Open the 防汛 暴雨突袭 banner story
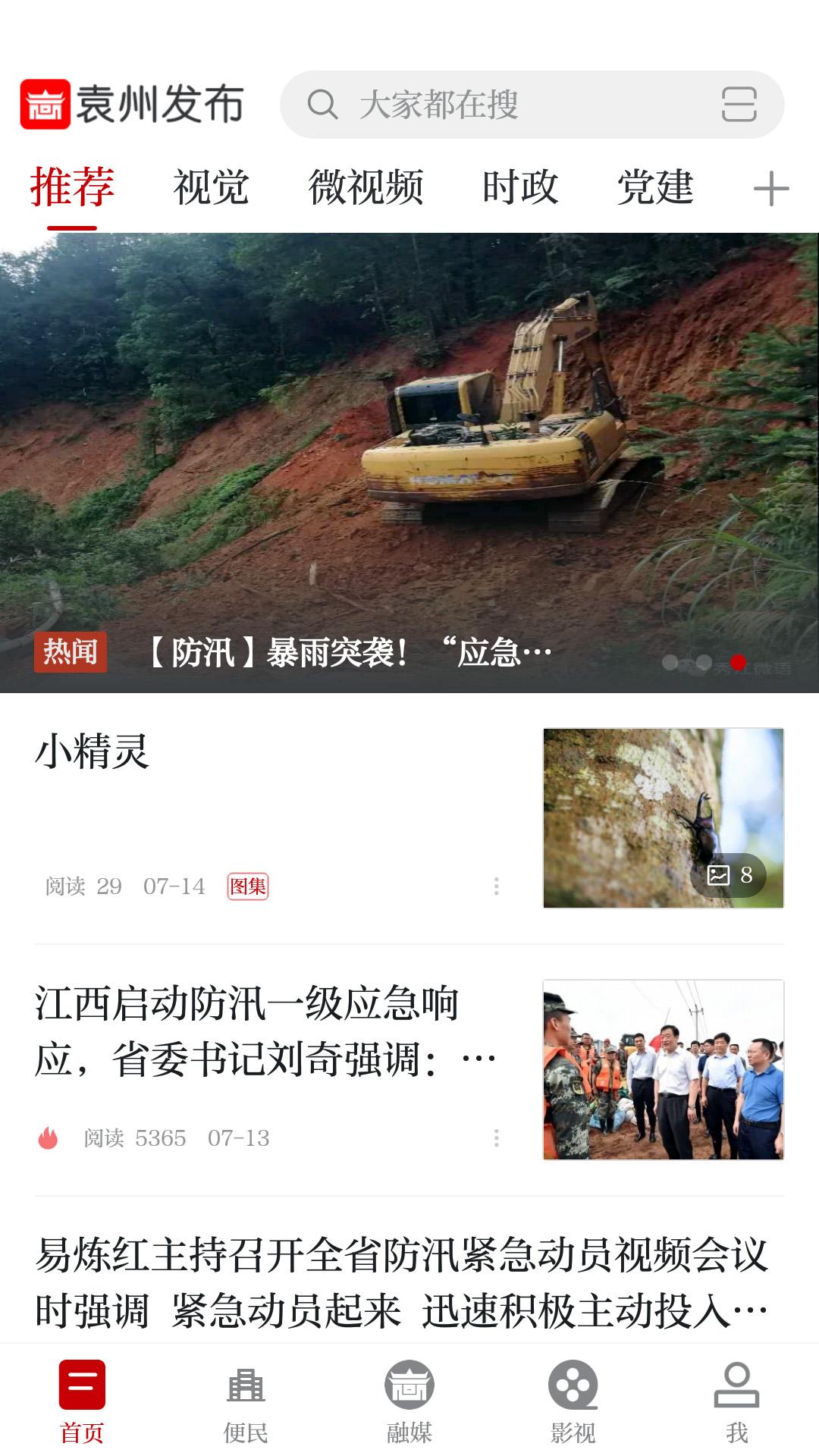 click(409, 463)
